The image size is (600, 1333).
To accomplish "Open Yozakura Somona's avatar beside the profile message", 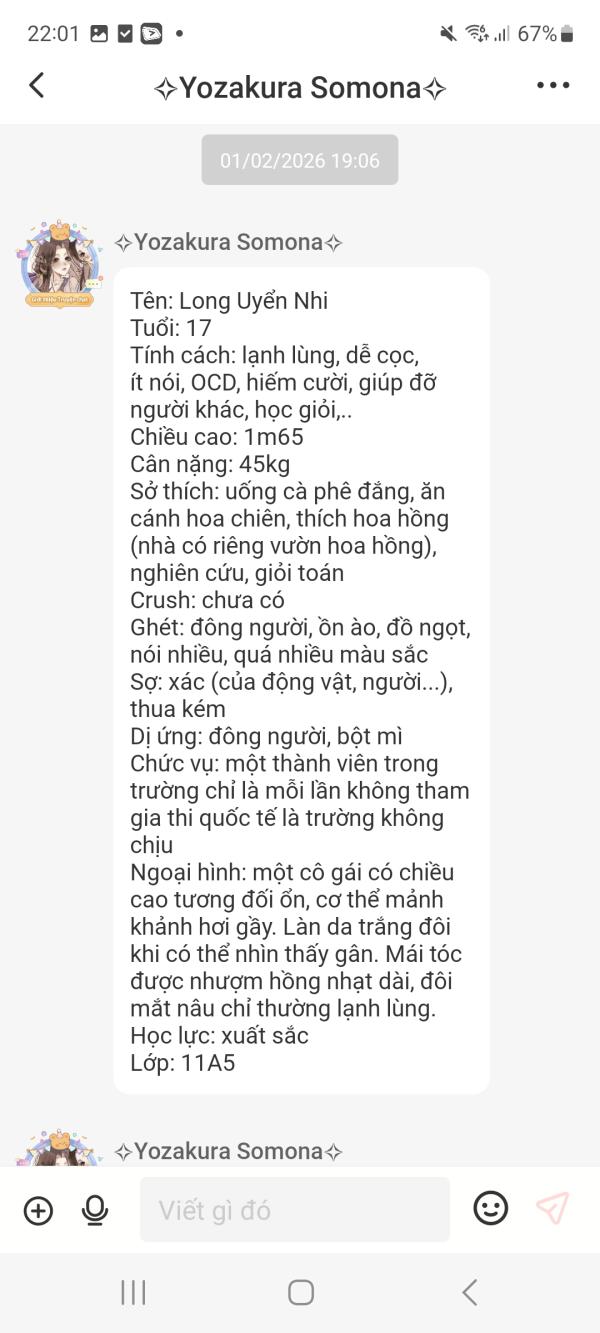I will (x=59, y=264).
